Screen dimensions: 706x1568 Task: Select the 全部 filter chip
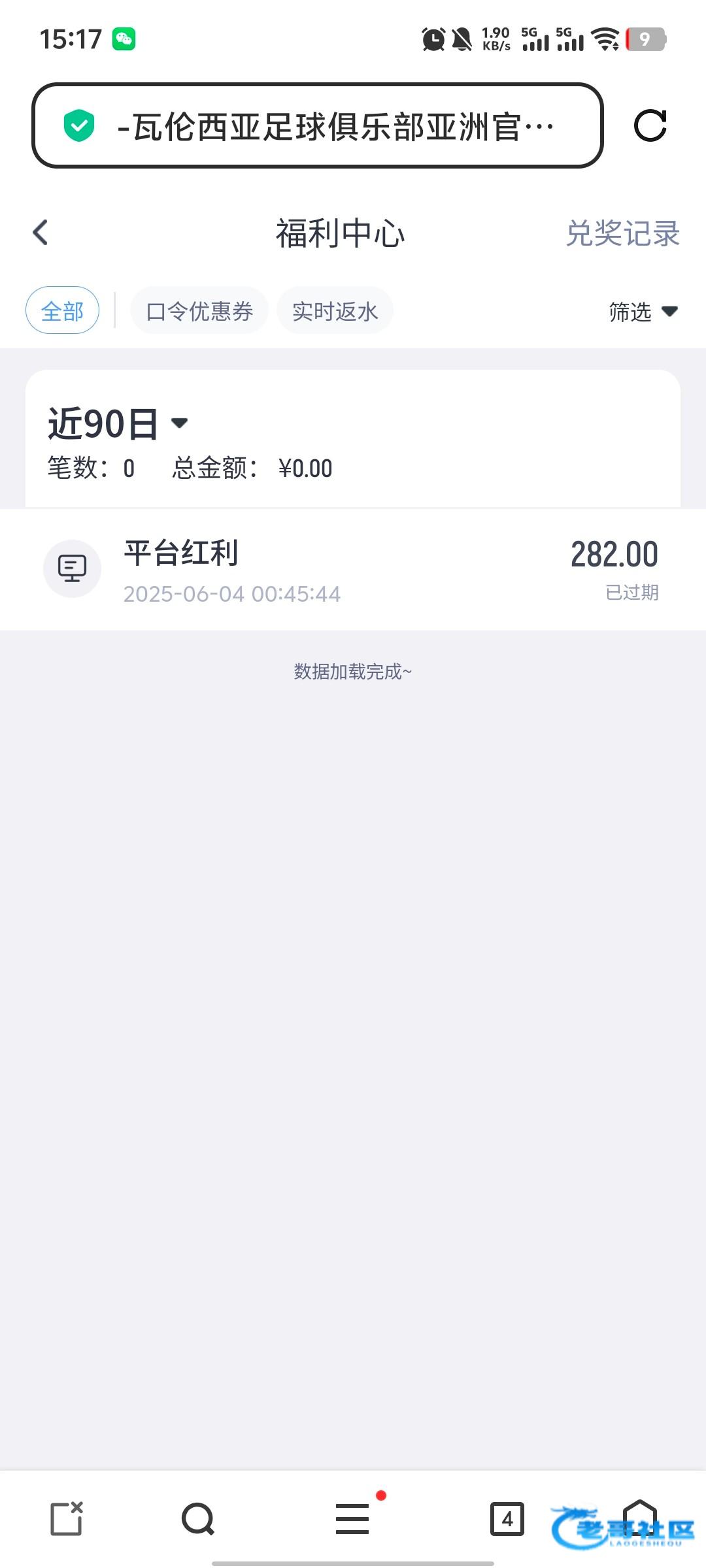[62, 310]
